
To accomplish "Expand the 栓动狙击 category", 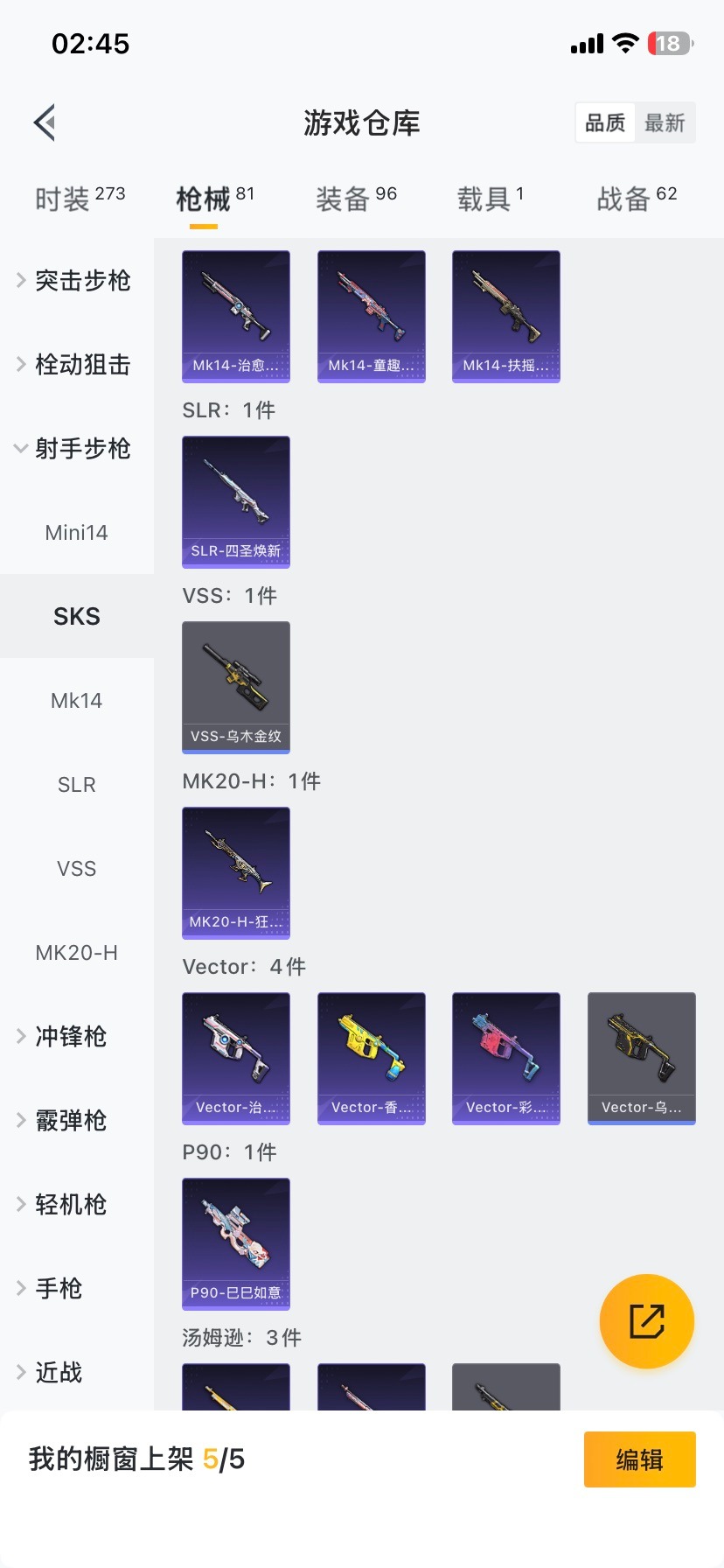I will pos(75,365).
